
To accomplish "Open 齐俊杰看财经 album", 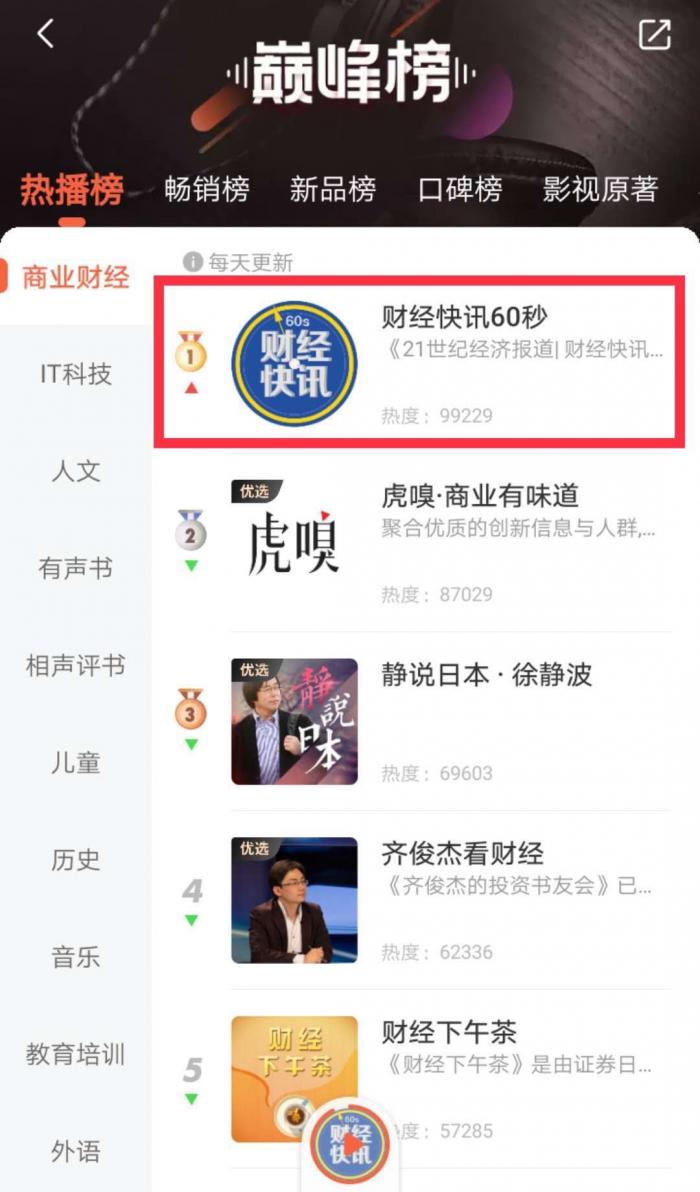I will click(x=462, y=854).
